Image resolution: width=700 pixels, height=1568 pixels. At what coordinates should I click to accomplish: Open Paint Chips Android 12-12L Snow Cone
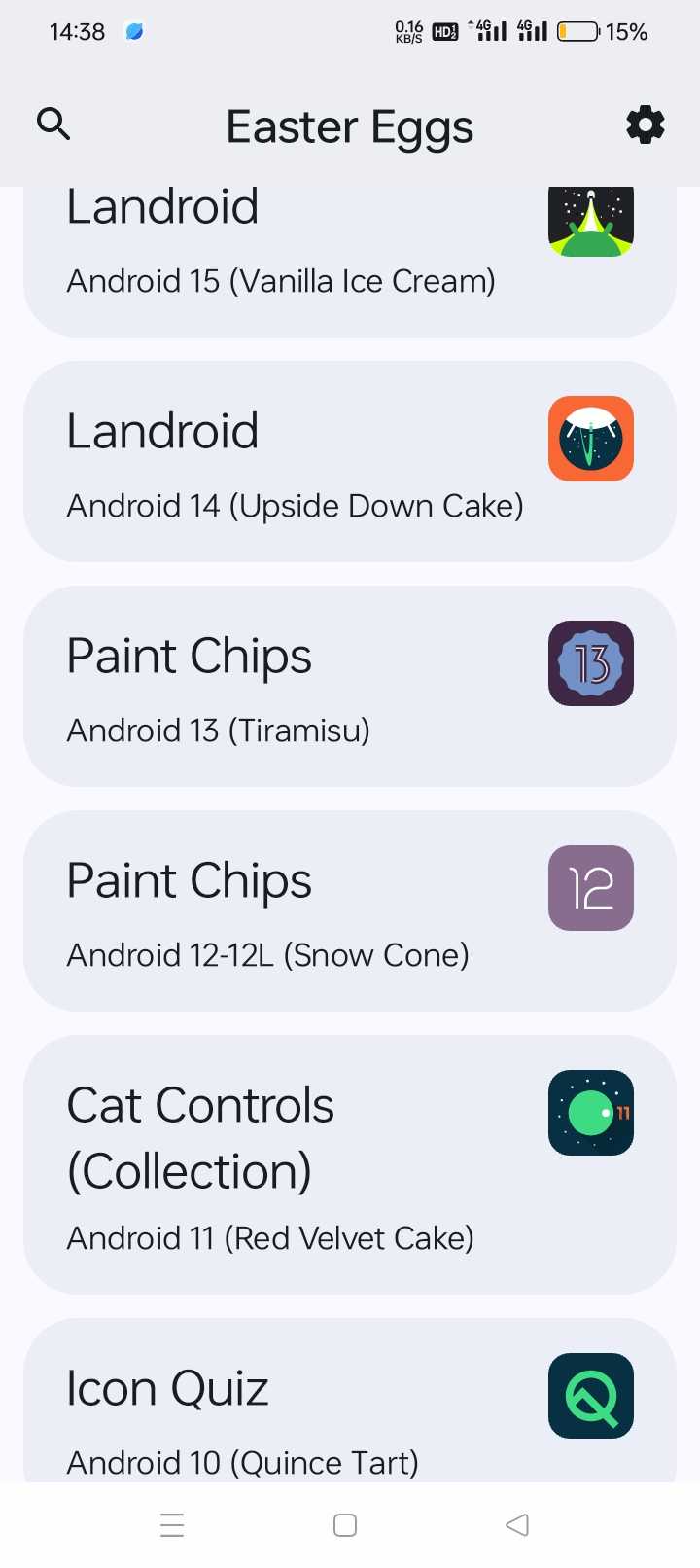tap(350, 910)
